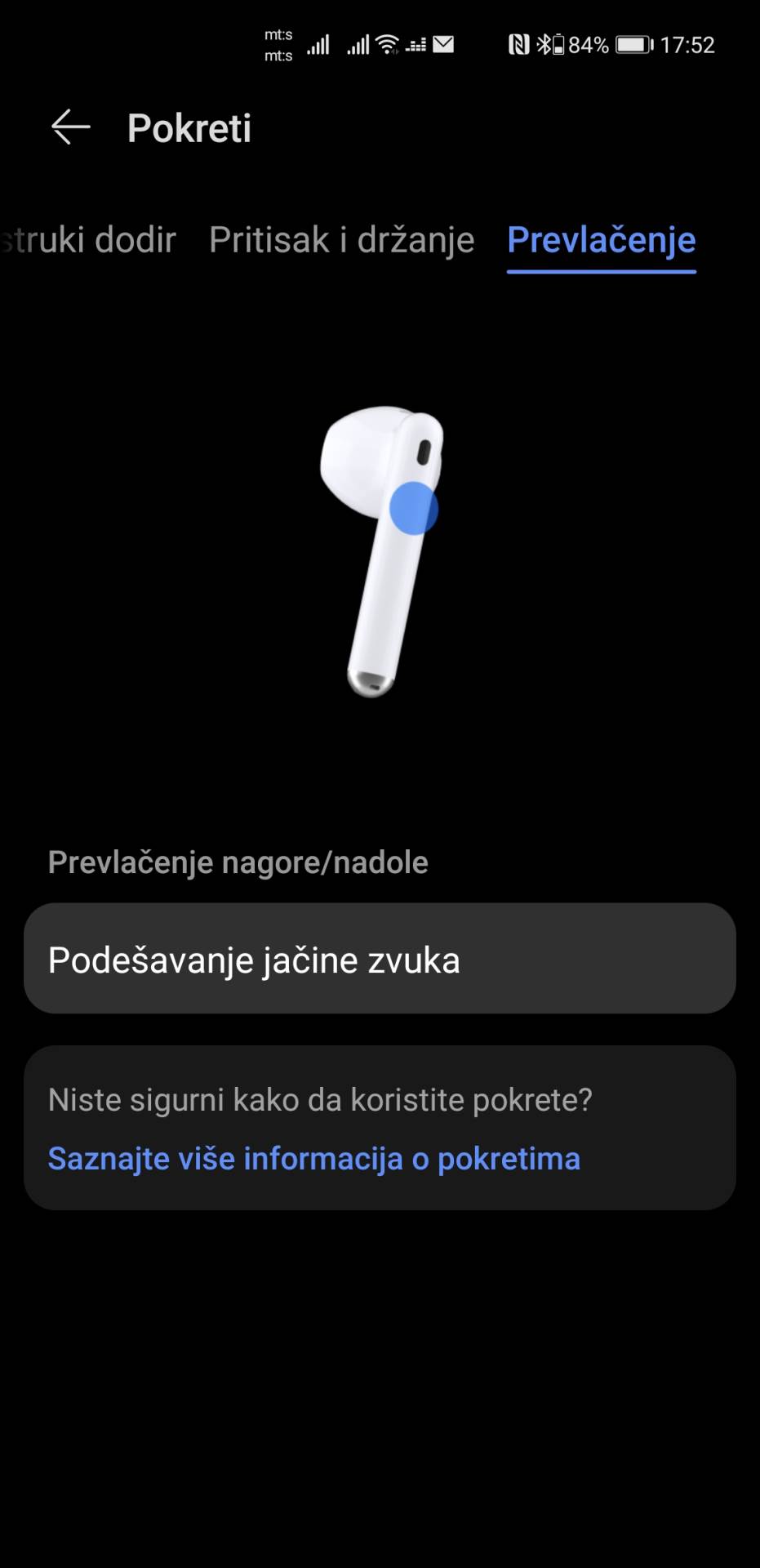
Task: Tap the Pokreti title text
Action: [x=189, y=127]
